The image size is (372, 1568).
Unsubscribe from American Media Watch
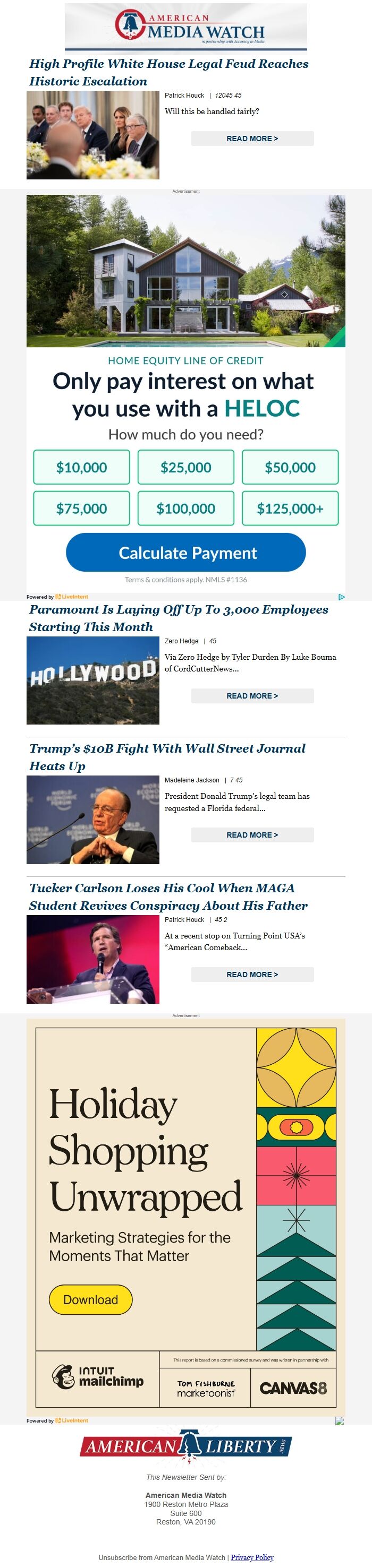click(x=162, y=1557)
